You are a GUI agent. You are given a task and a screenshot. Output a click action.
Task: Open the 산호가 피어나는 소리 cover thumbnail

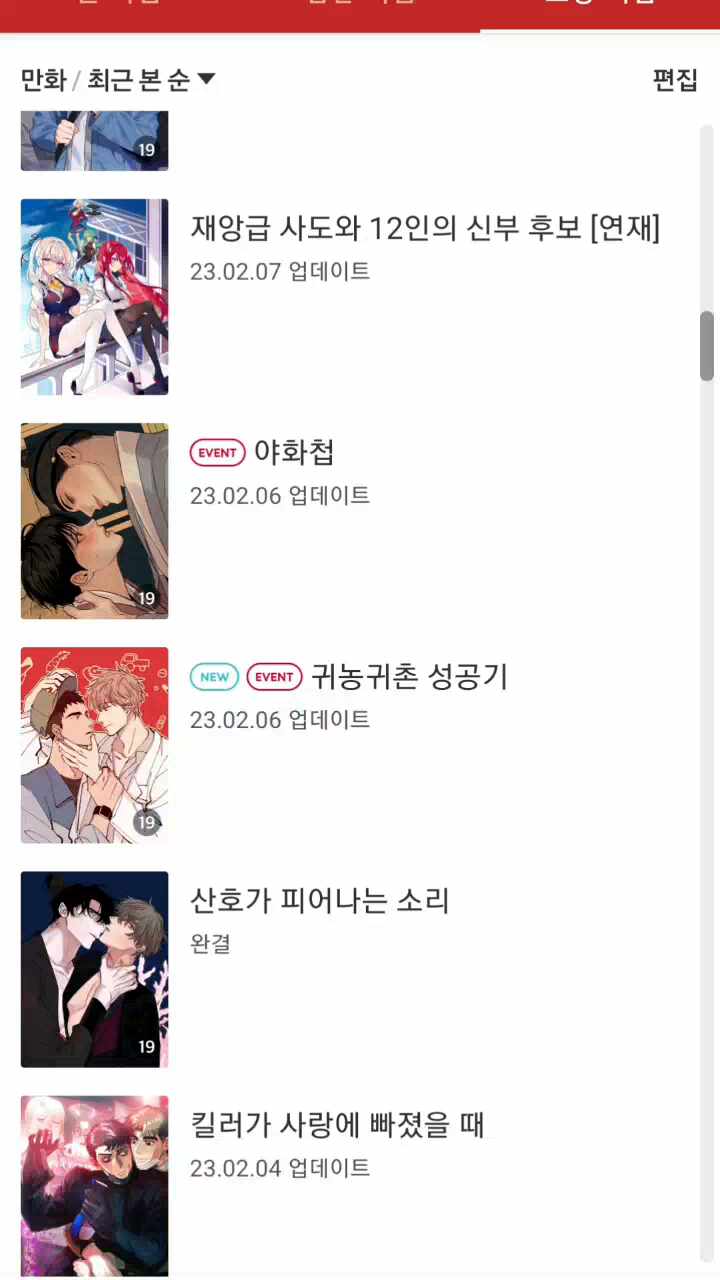click(94, 969)
